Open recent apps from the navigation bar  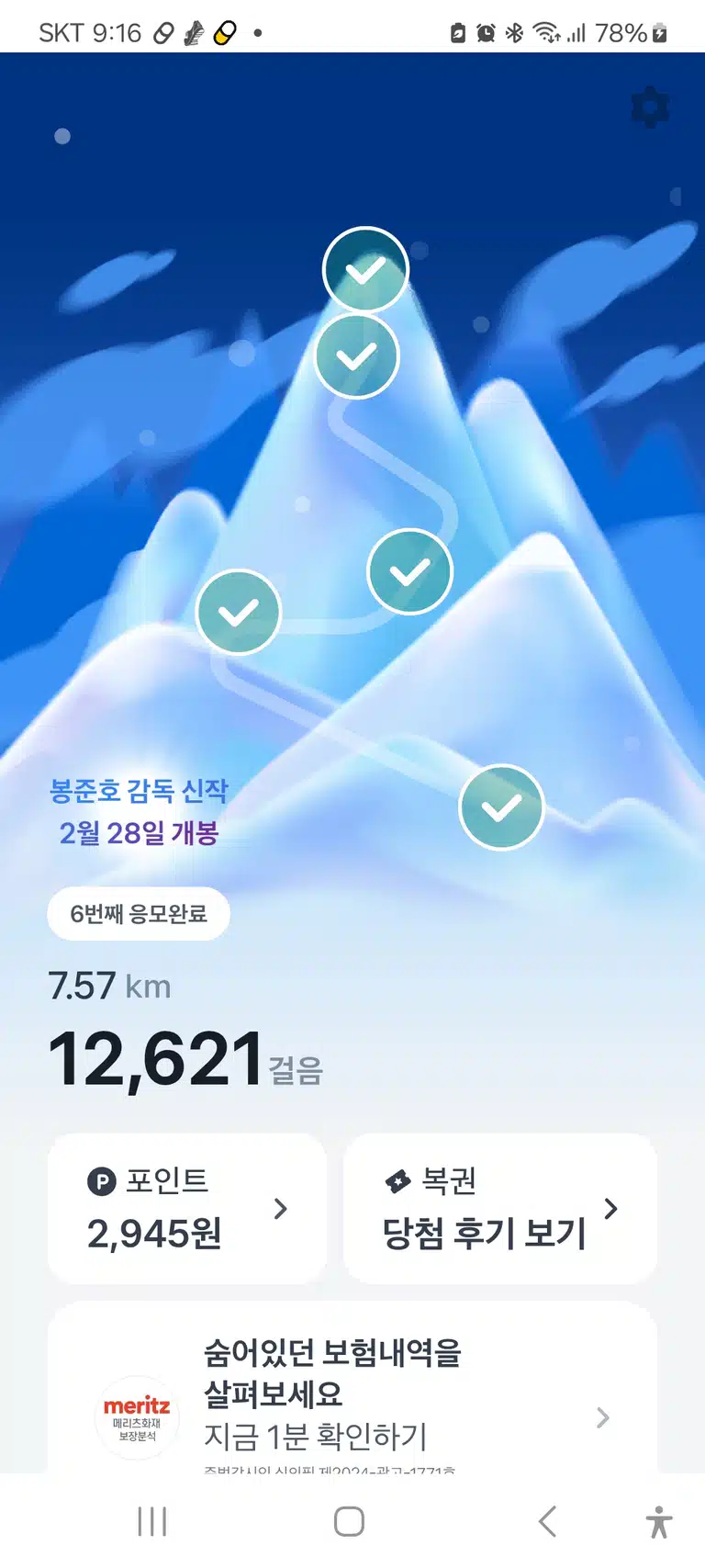pyautogui.click(x=152, y=1521)
